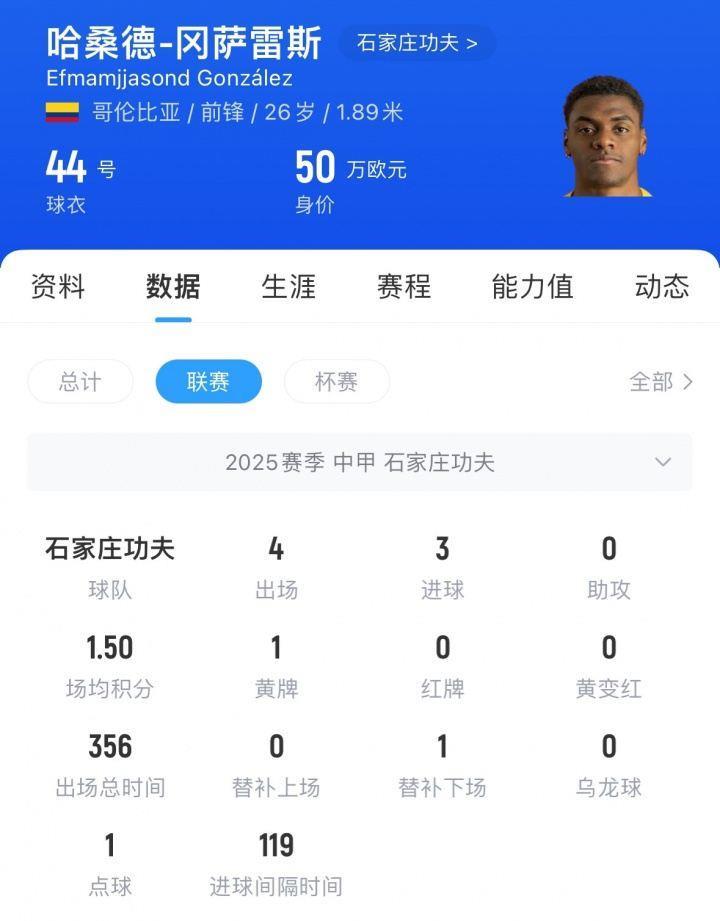Click the 进球 stat value 3
Image resolution: width=720 pixels, height=921 pixels.
(442, 548)
